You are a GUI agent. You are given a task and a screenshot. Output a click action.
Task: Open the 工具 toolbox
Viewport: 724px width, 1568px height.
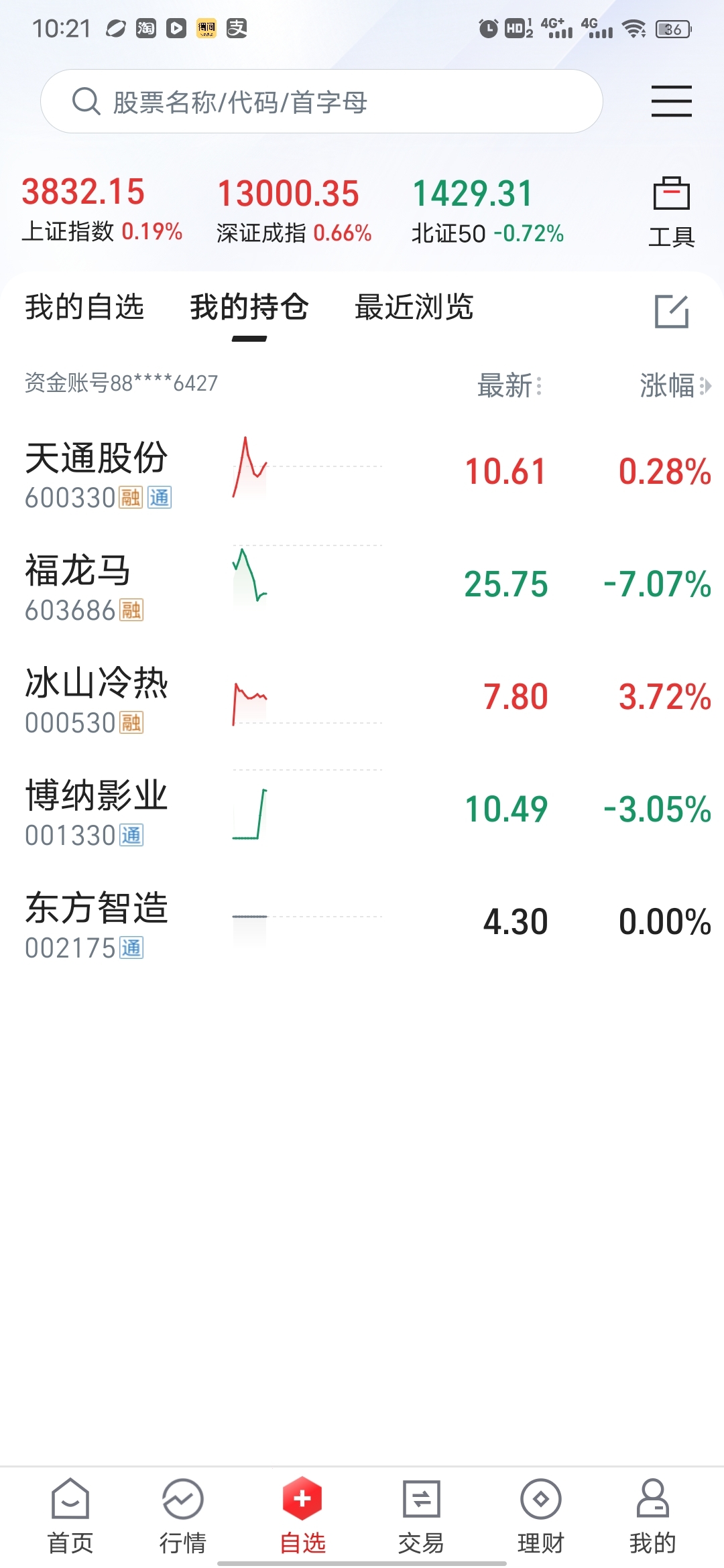pyautogui.click(x=671, y=212)
